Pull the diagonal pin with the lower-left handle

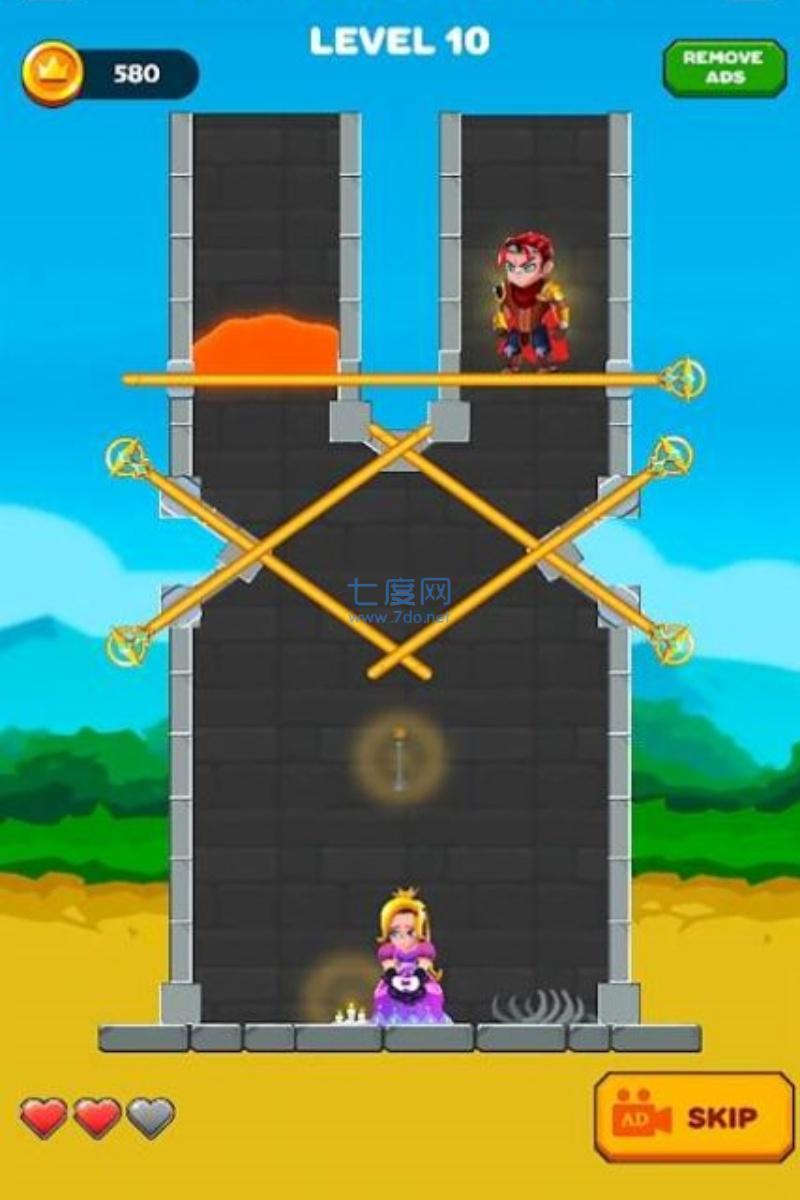128,644
